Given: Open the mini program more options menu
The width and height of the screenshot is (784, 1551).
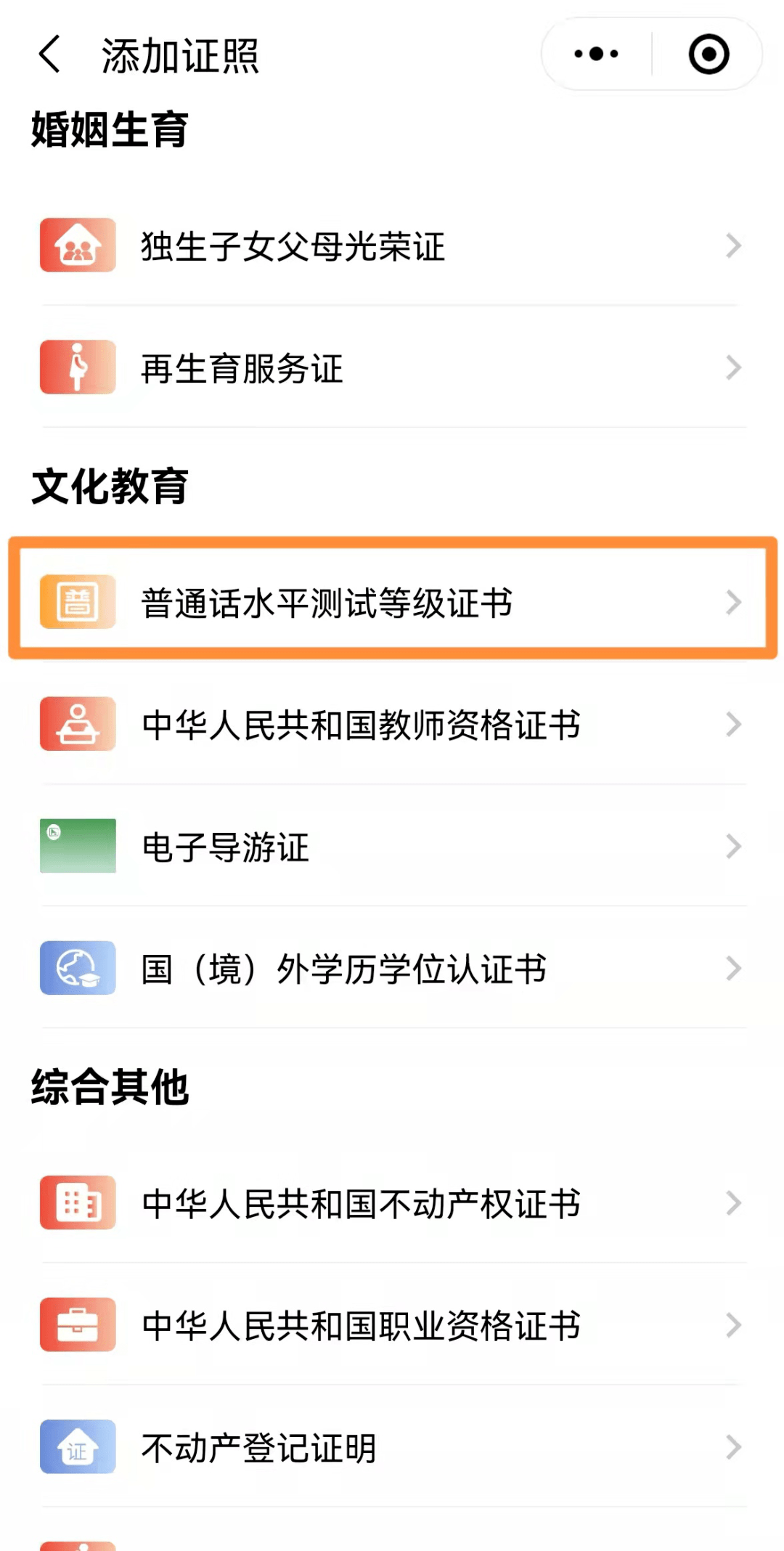Looking at the screenshot, I should (x=596, y=54).
